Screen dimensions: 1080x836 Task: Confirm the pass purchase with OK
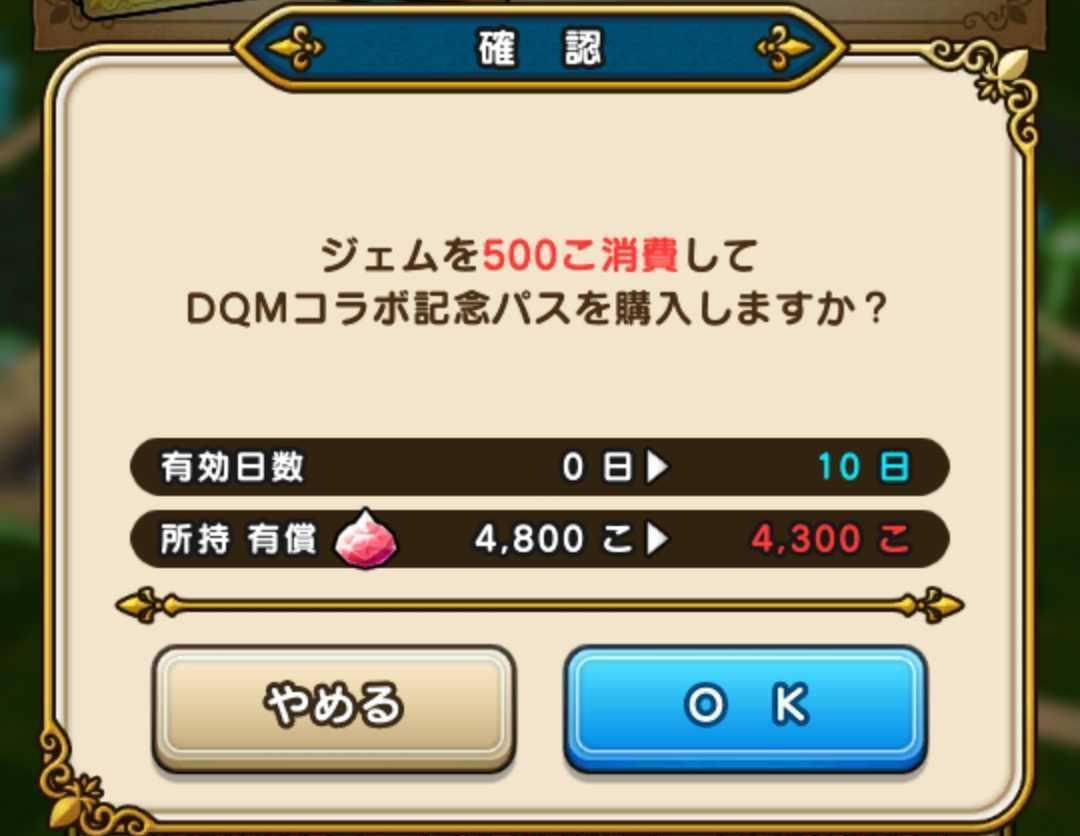(745, 707)
